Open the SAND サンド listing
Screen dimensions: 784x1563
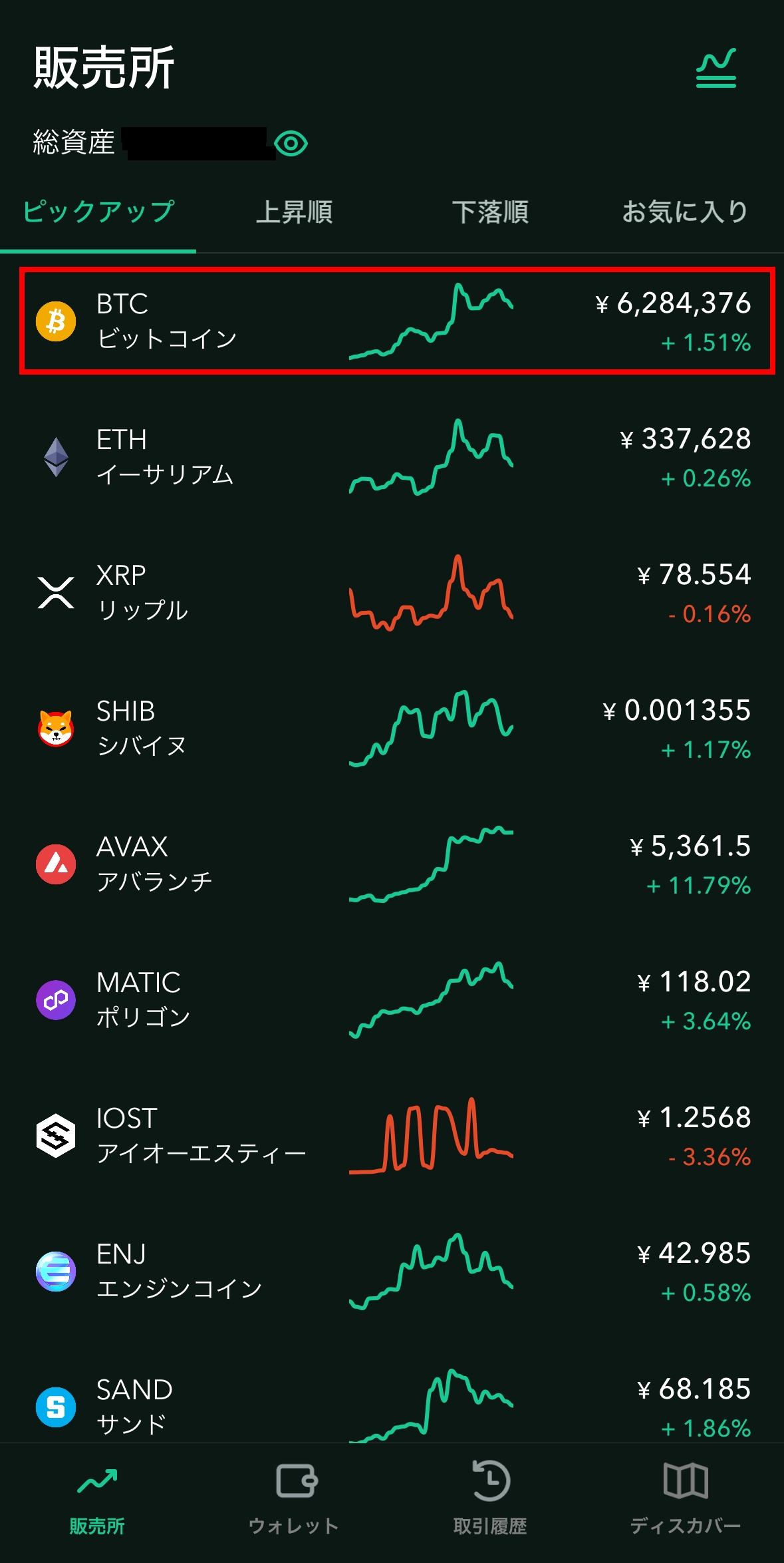pos(396,1405)
